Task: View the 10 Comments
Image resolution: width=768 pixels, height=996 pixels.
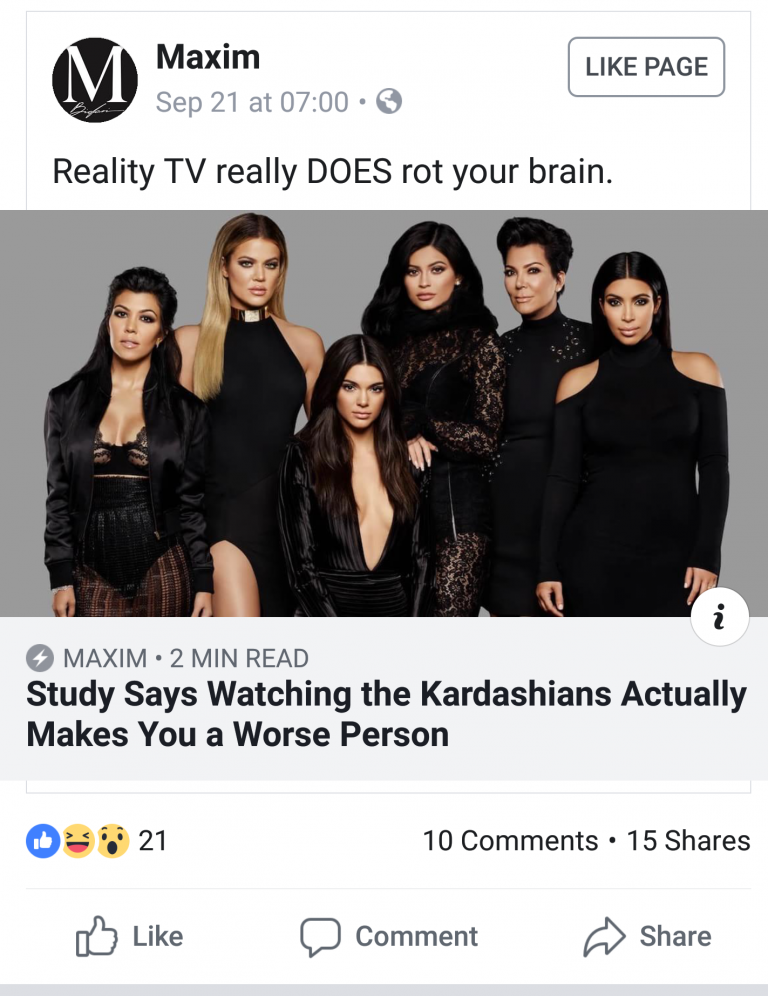Action: (510, 841)
